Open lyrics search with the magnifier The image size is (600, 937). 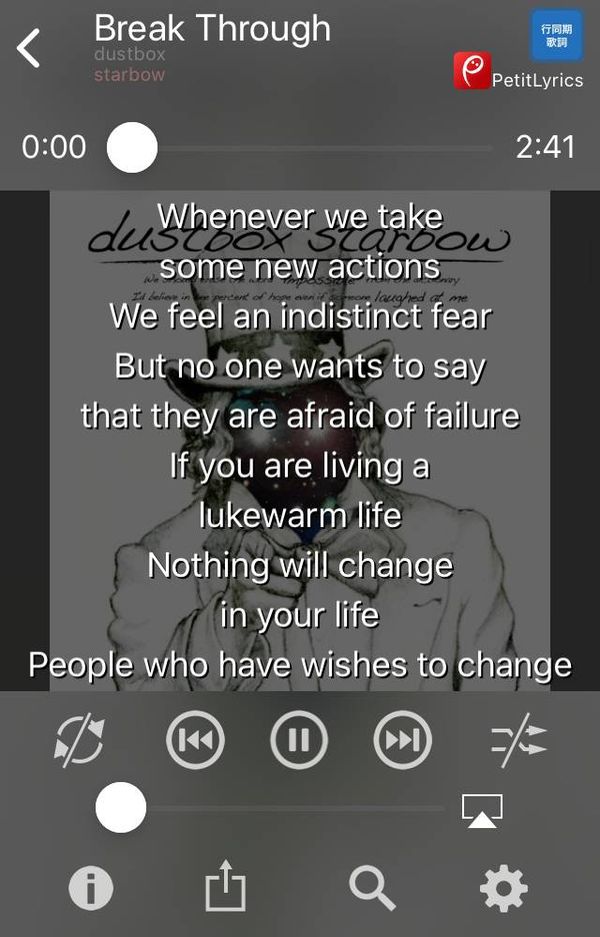(372, 889)
